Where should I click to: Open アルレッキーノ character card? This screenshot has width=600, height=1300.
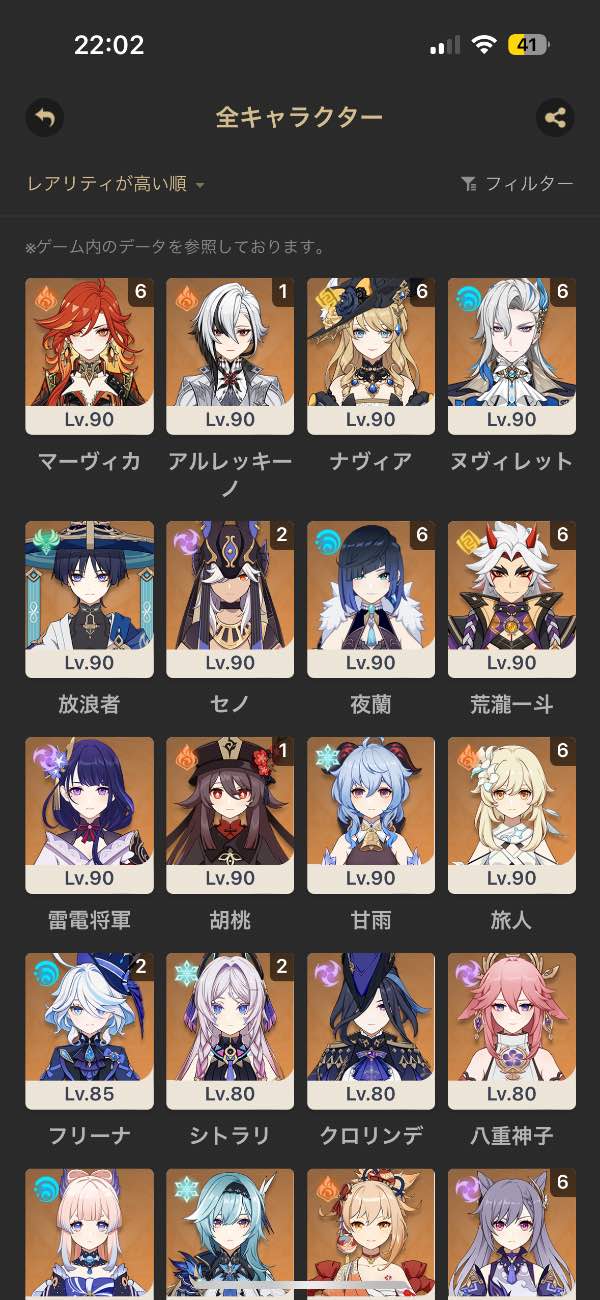pos(230,356)
